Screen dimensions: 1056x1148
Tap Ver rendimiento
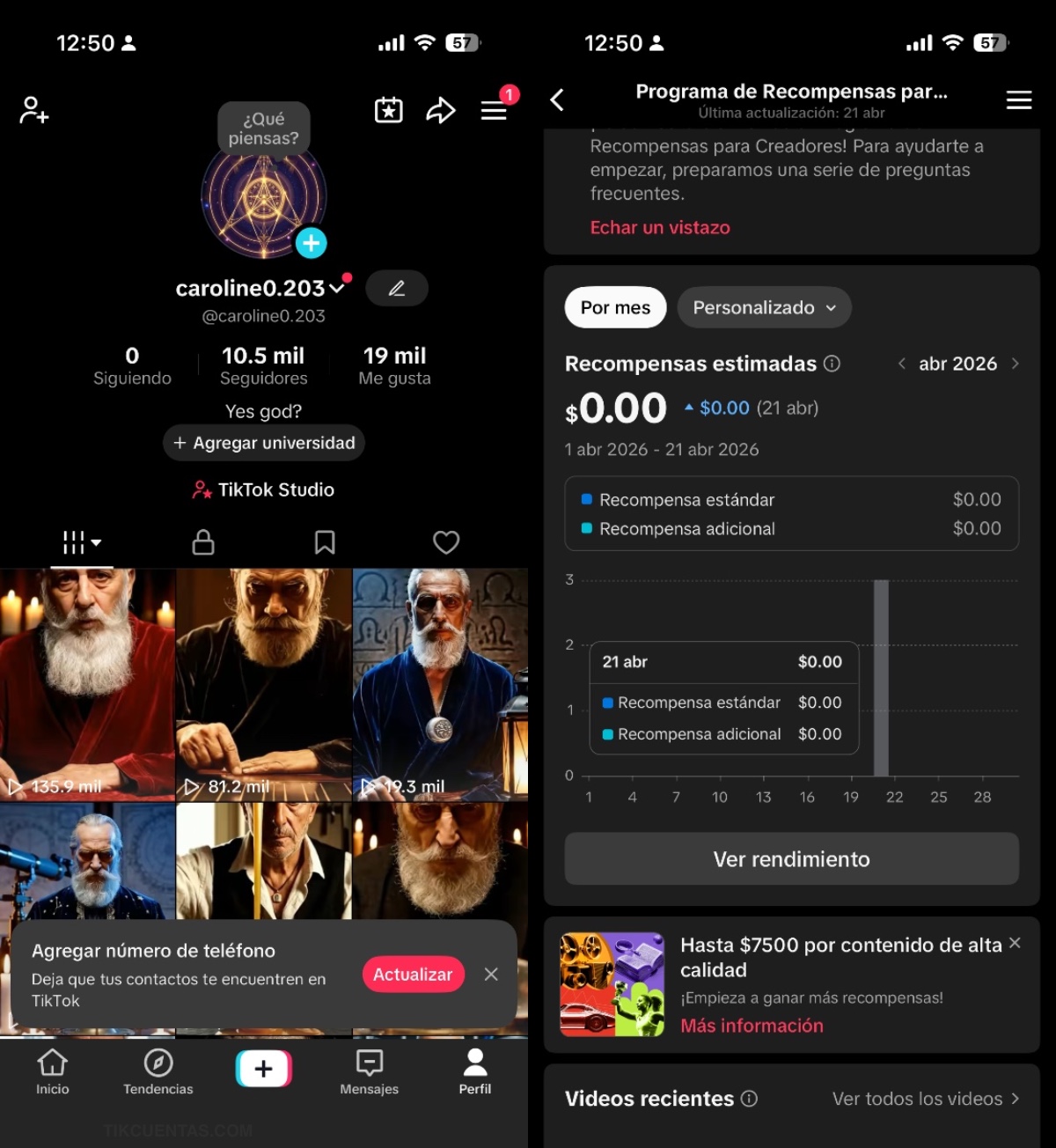[x=791, y=859]
